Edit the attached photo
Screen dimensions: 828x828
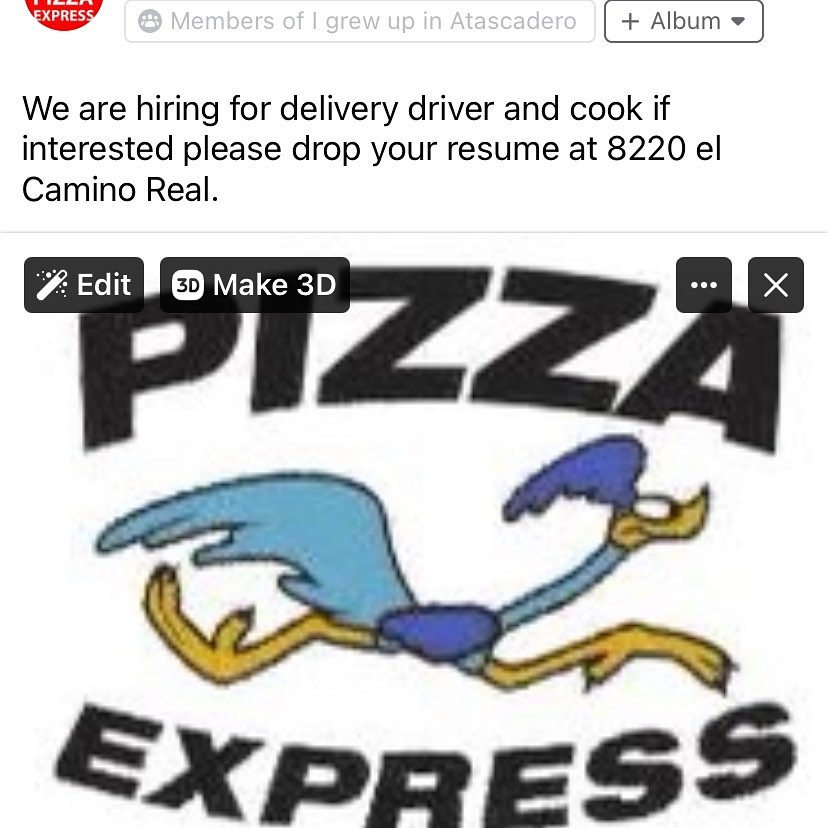click(84, 285)
